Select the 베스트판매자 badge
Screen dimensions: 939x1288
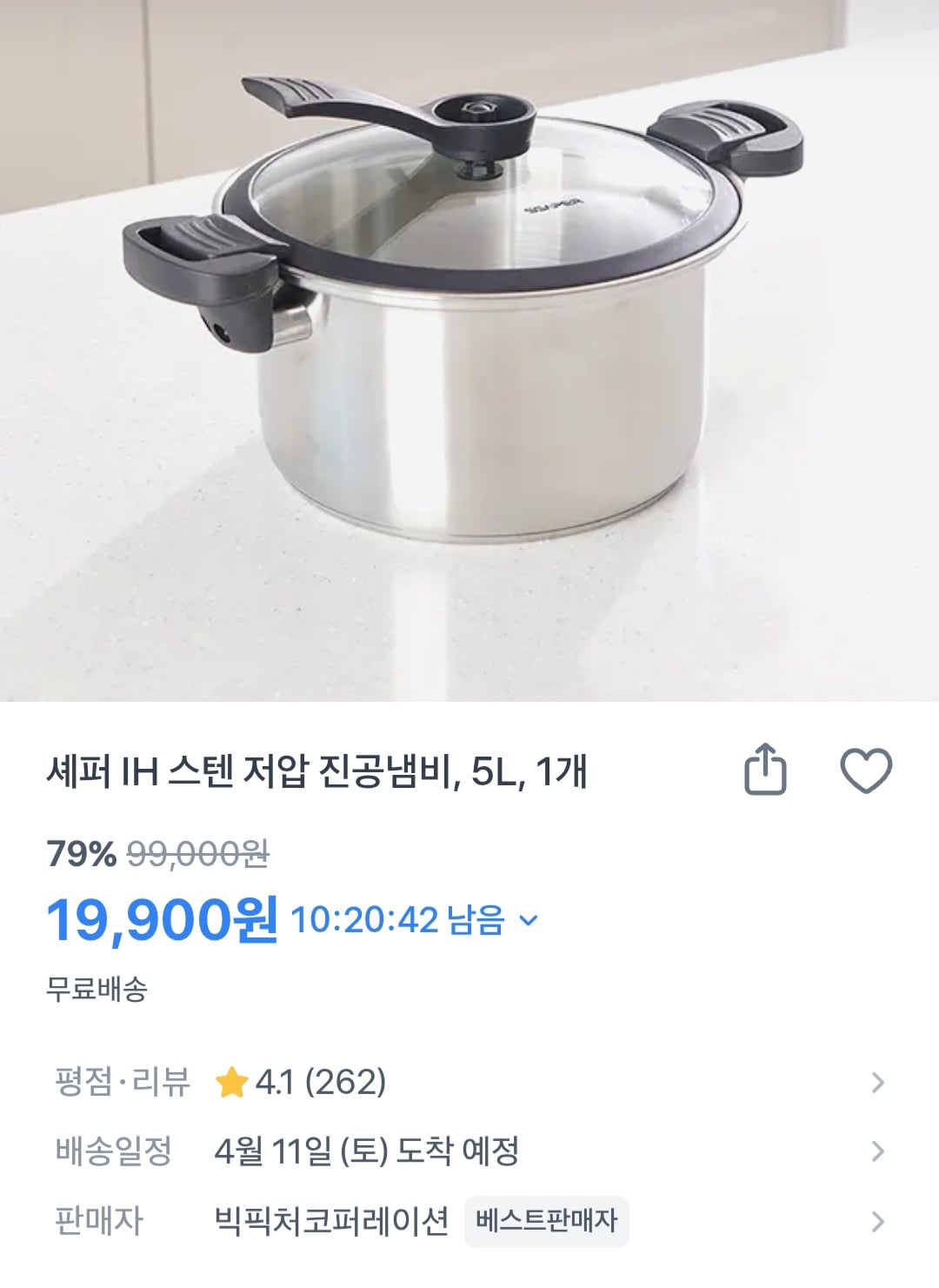[x=548, y=1220]
